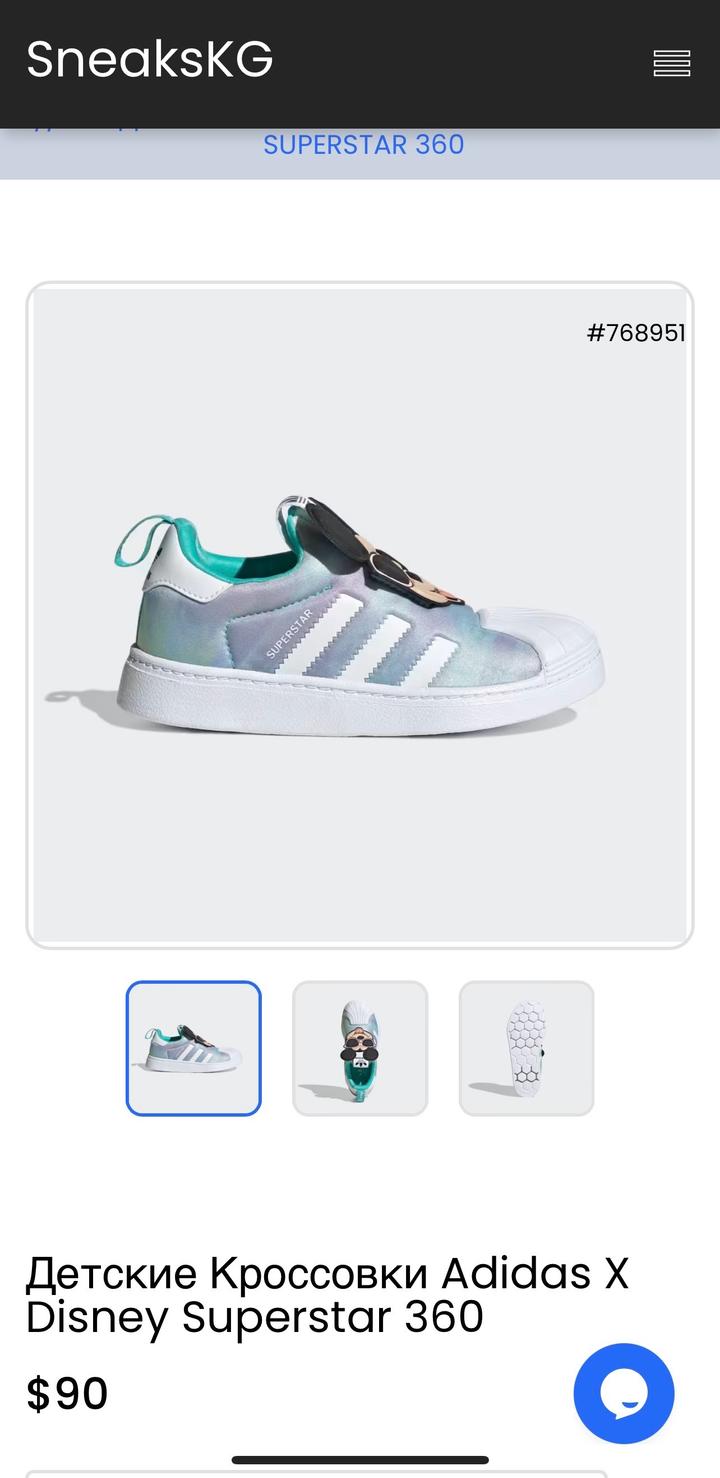Tap the SneaksKG site title
Image resolution: width=720 pixels, height=1478 pixels.
pos(150,60)
